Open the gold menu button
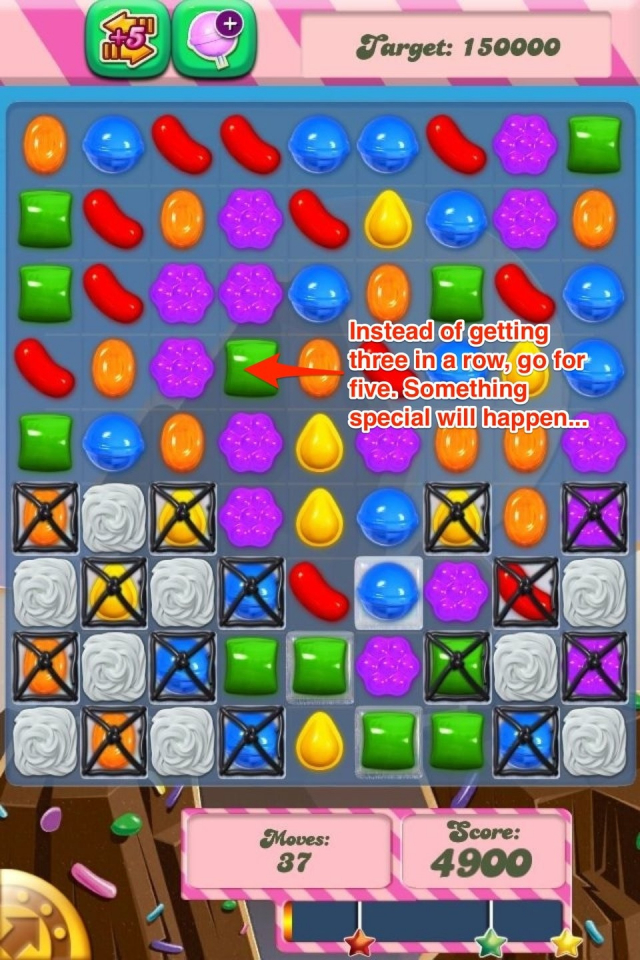 [x=20, y=915]
